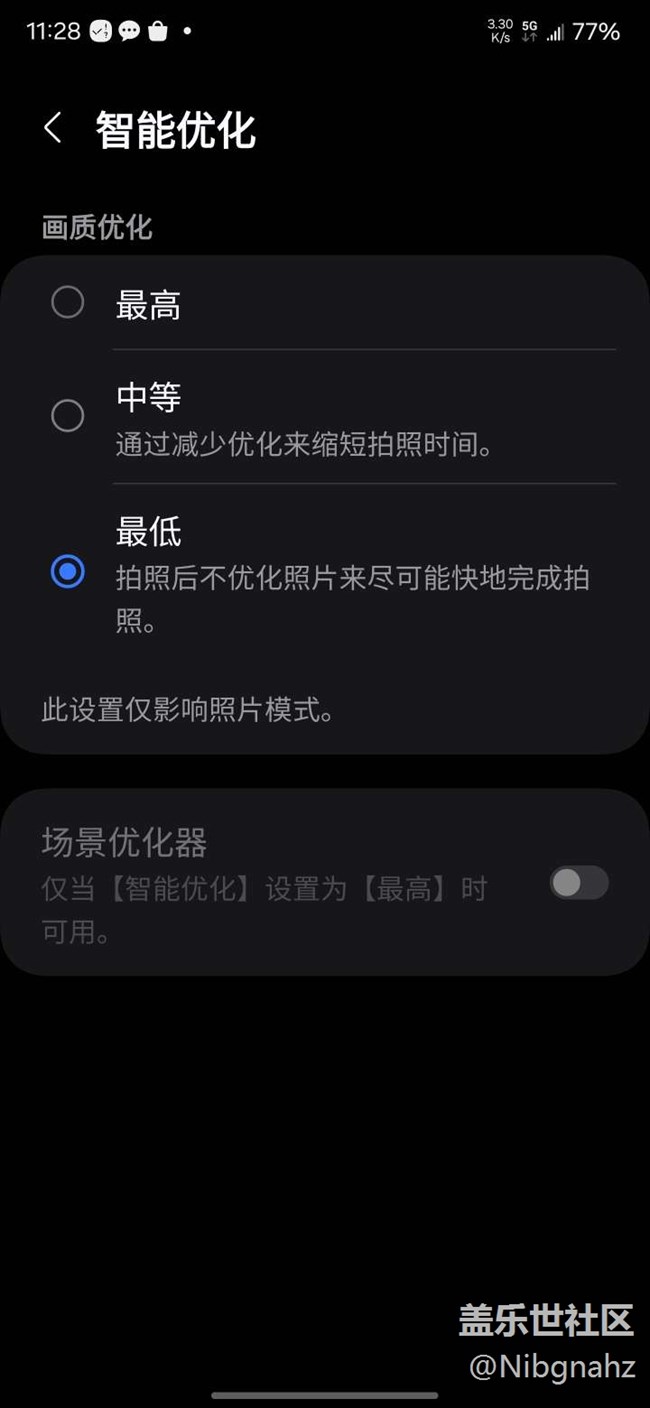Toggle the 场景优化器 switch
Screen dimensions: 650x1408
(x=579, y=883)
